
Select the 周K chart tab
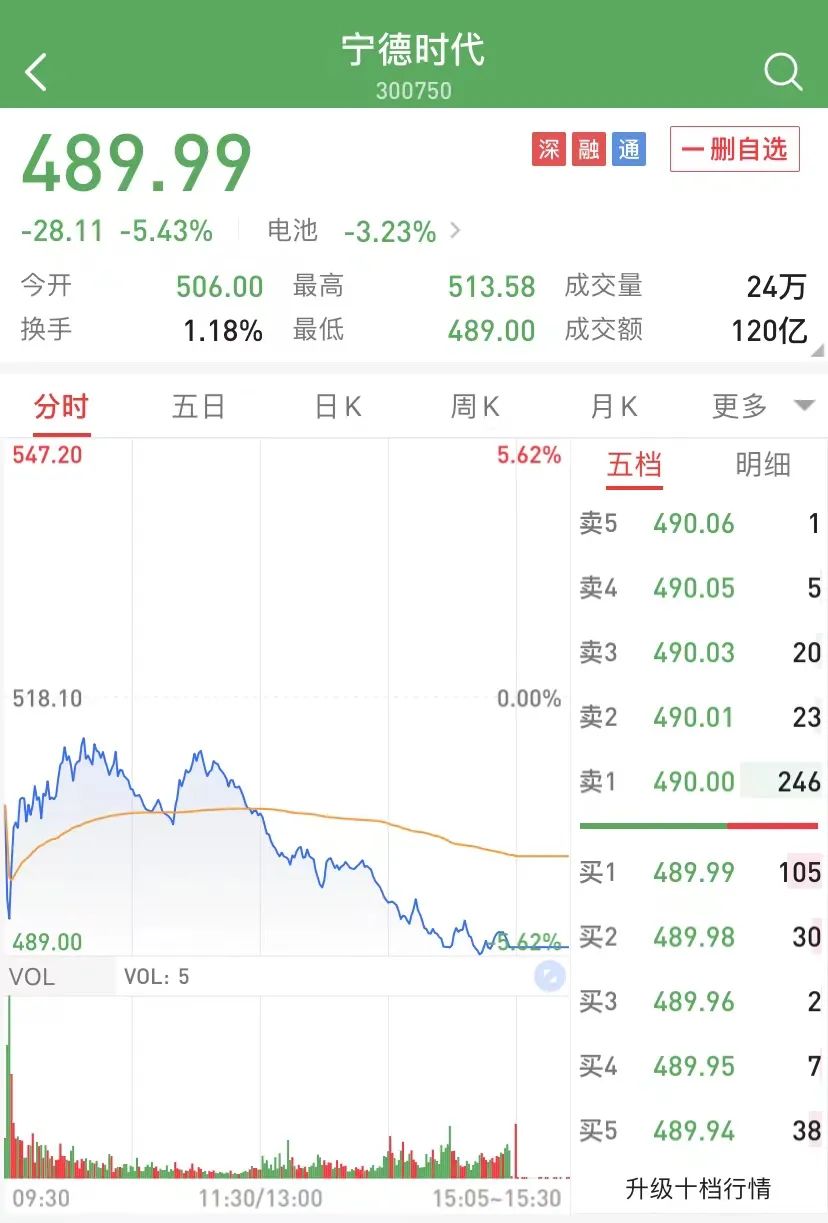475,407
